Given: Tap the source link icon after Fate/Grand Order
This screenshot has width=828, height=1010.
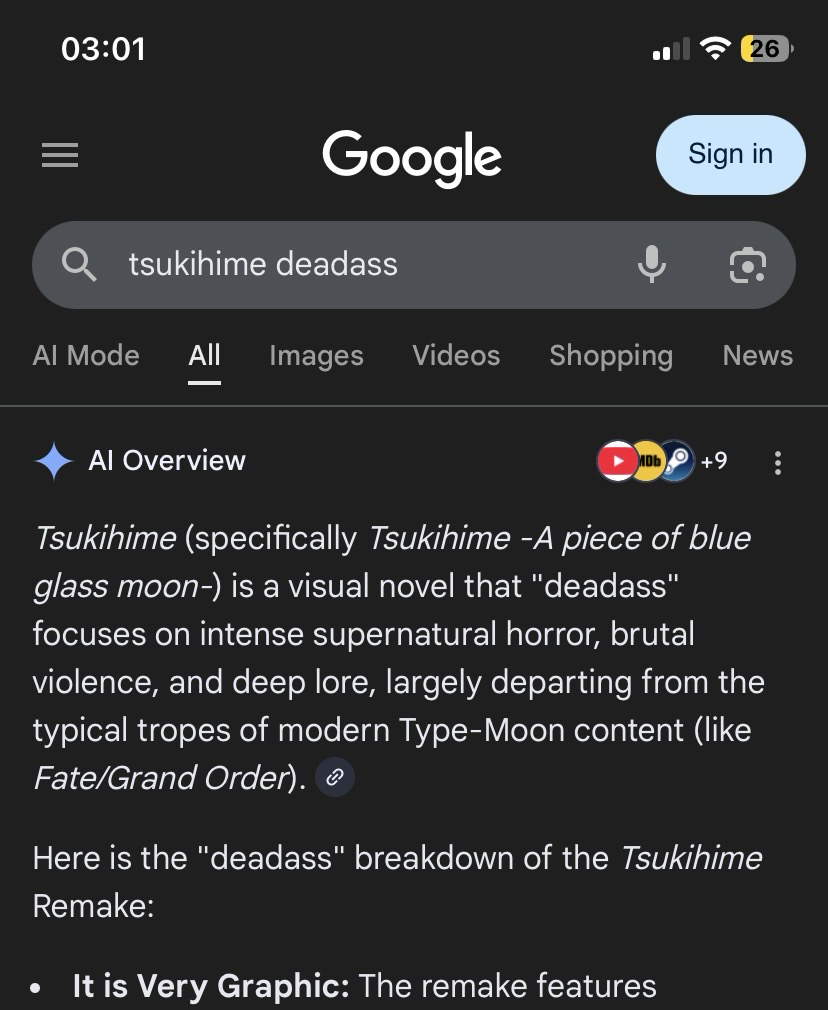Looking at the screenshot, I should pyautogui.click(x=335, y=777).
